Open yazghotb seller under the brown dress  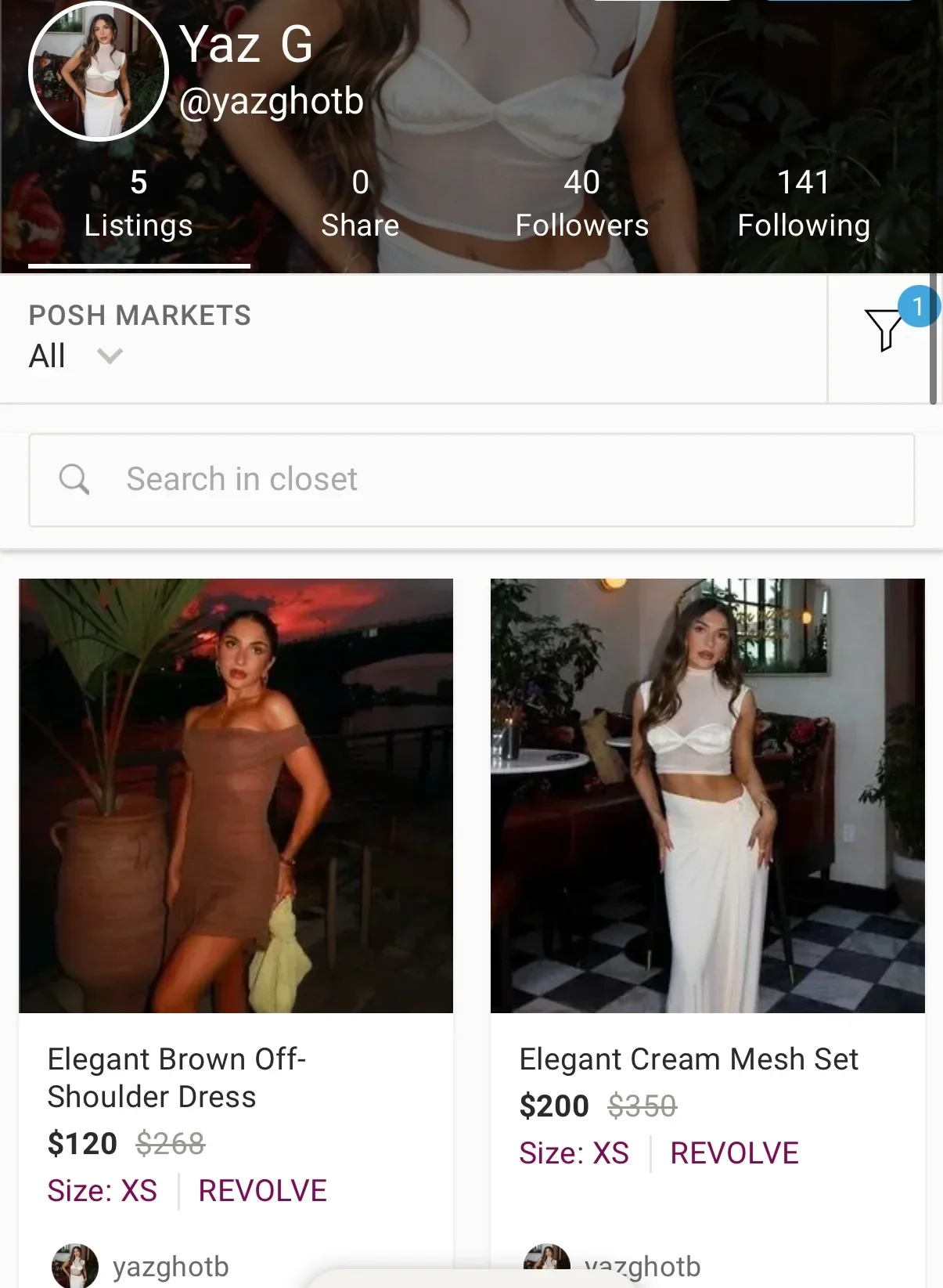171,1266
